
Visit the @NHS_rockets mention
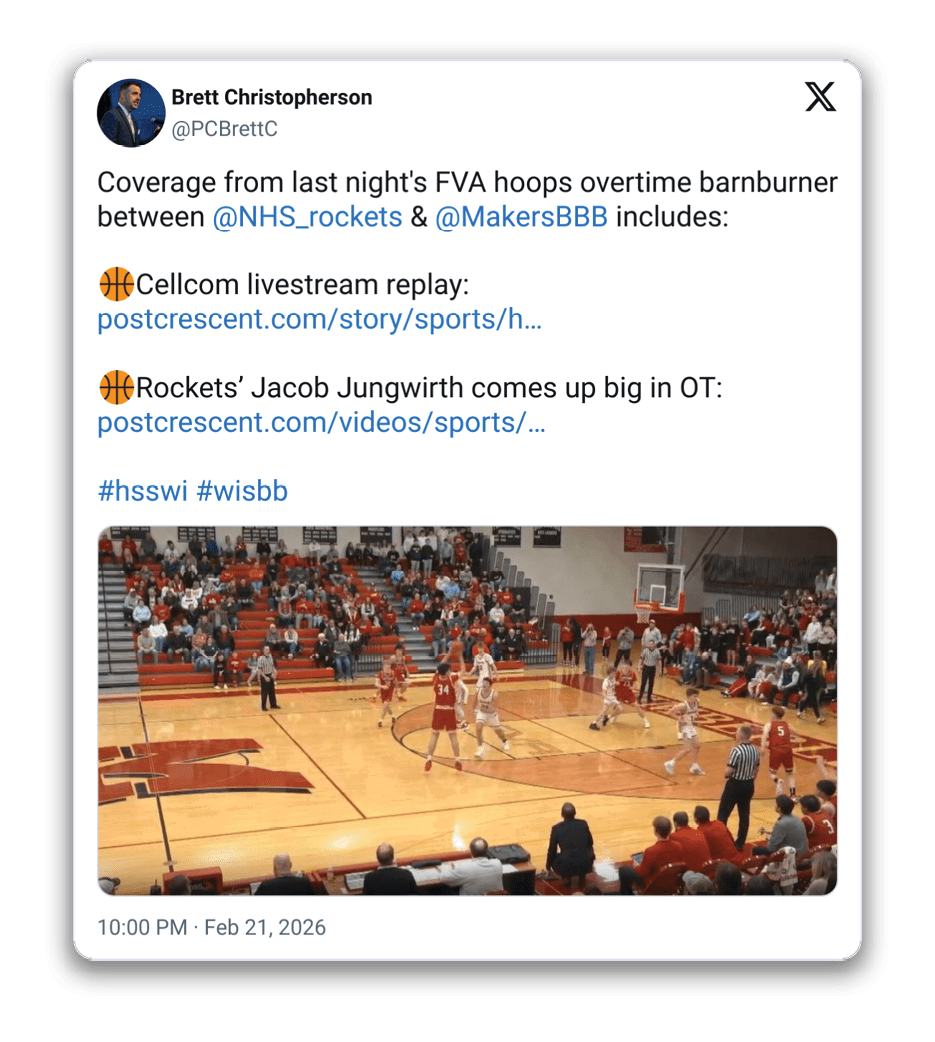(x=307, y=217)
